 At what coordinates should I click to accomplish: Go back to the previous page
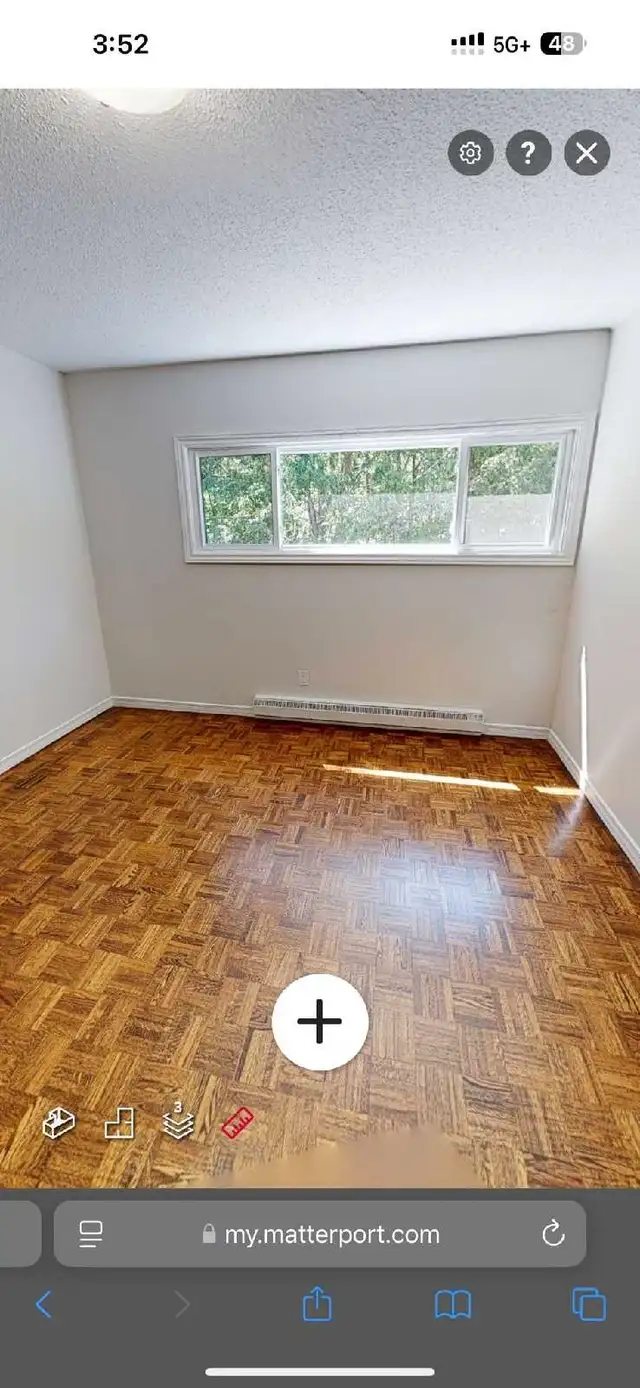44,1304
